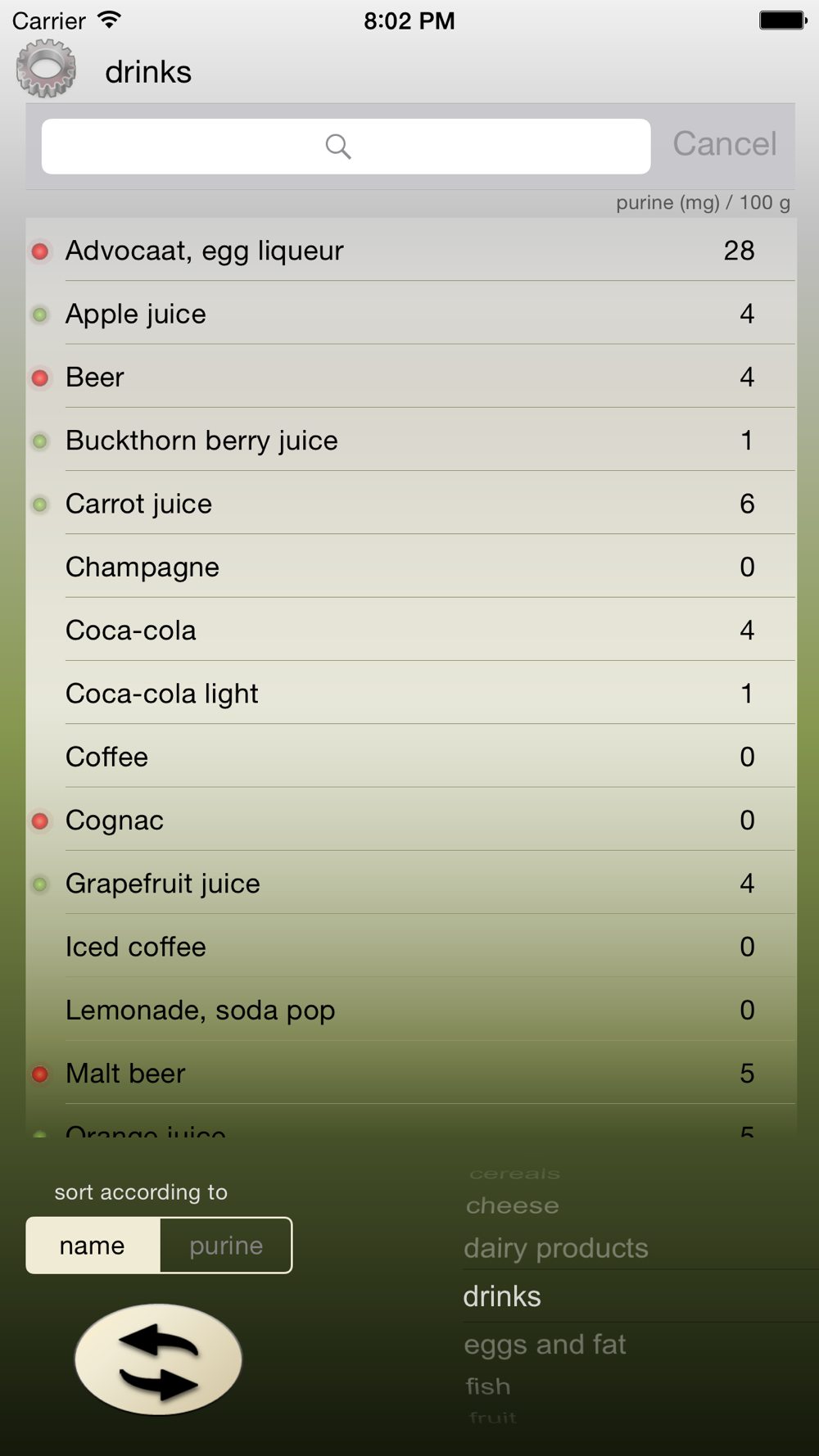
Task: Open the Champagne entry
Action: [x=410, y=567]
